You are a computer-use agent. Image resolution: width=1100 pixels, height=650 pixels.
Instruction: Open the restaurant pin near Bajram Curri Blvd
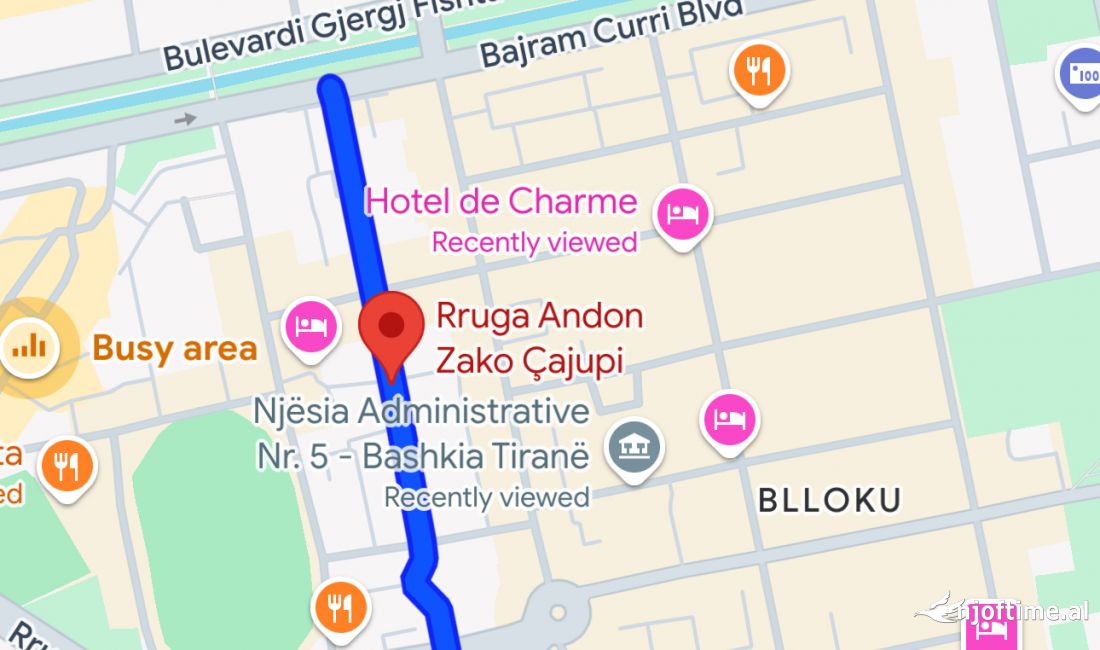click(760, 71)
